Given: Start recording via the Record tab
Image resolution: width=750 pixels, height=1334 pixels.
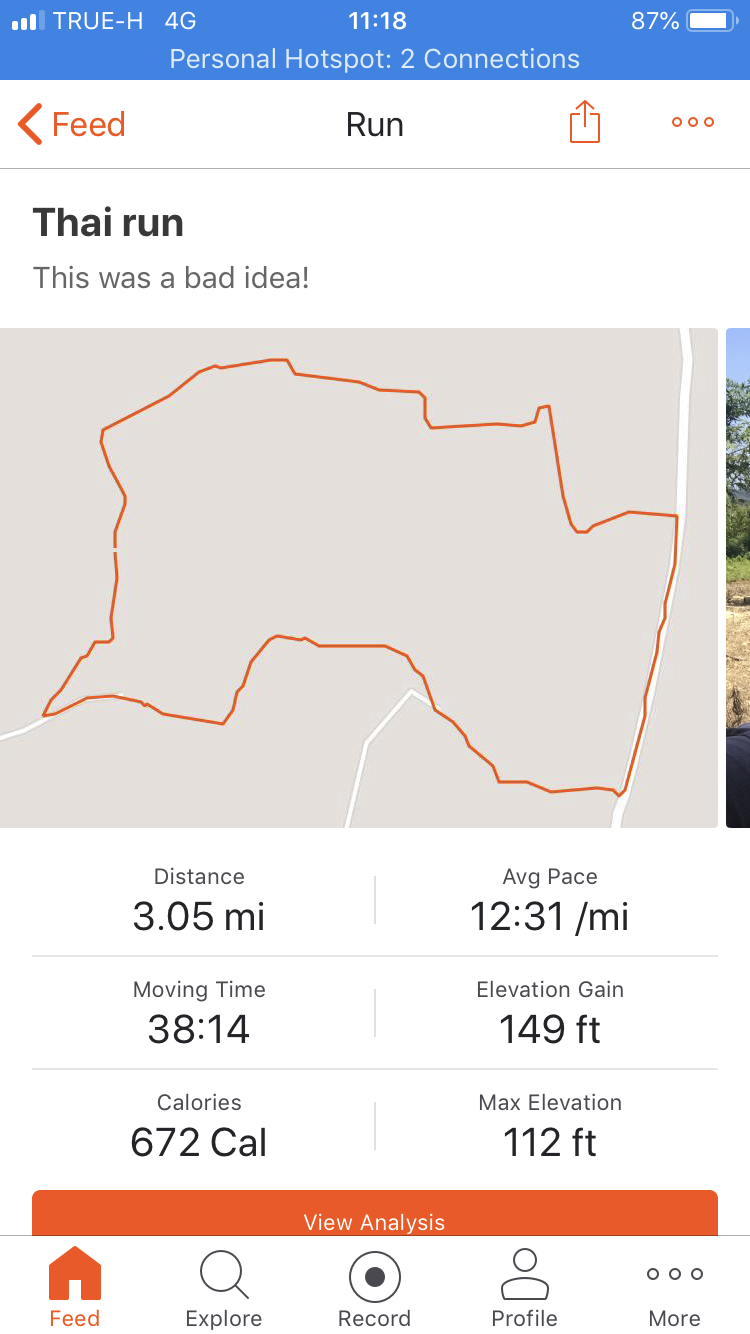Looking at the screenshot, I should click(375, 1287).
